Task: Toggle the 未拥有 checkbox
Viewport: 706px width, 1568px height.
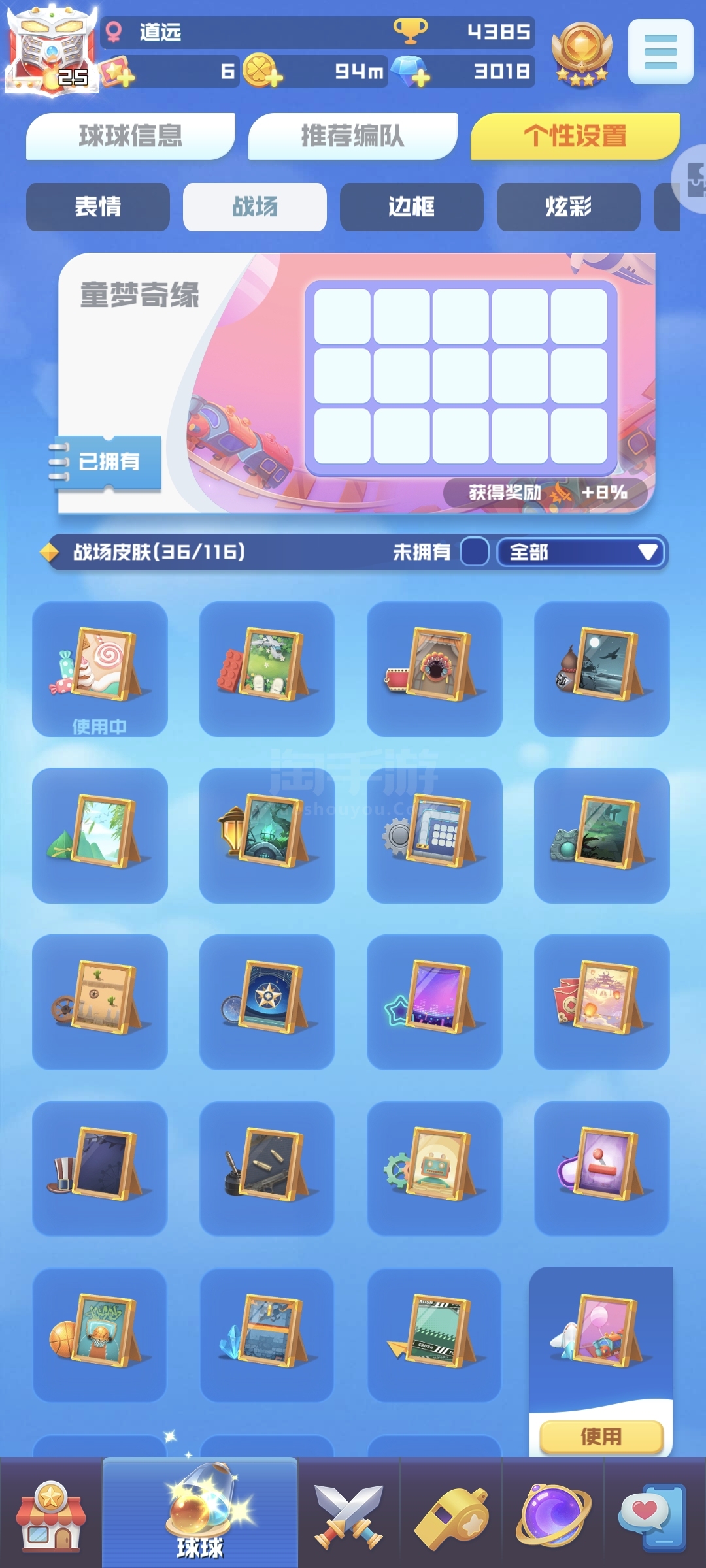Action: click(475, 552)
